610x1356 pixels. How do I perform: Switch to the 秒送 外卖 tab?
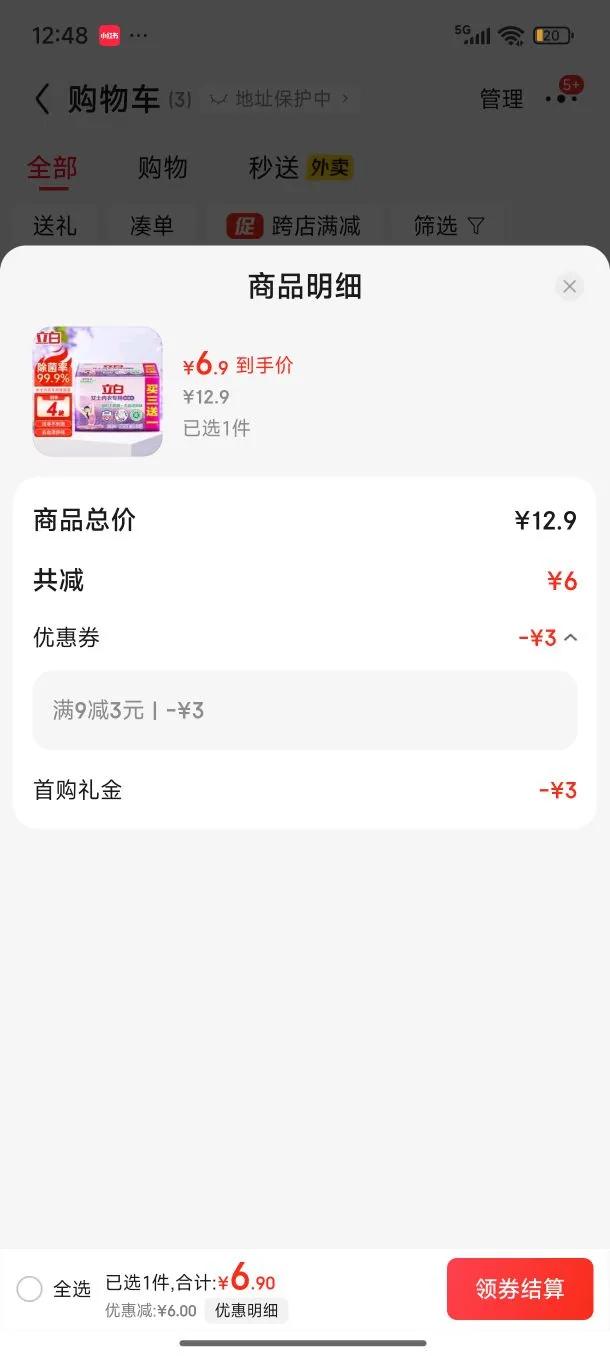(300, 168)
